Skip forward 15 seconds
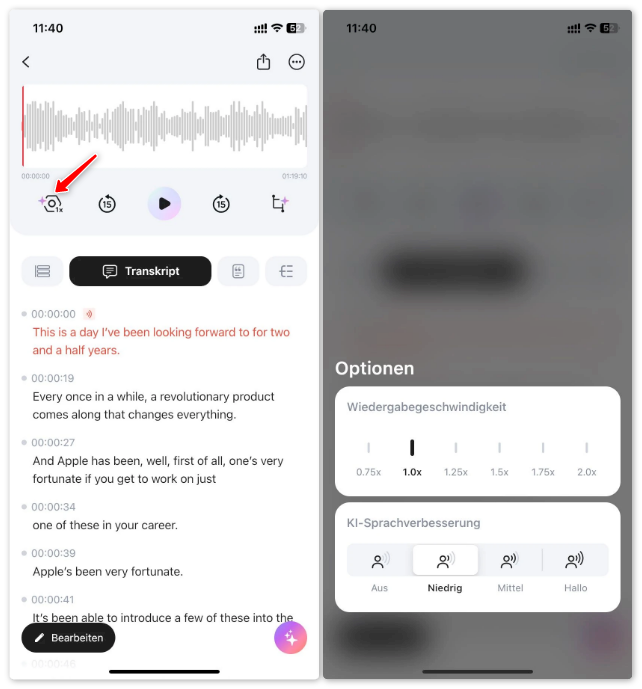Screen dimensions: 642x689 point(221,204)
